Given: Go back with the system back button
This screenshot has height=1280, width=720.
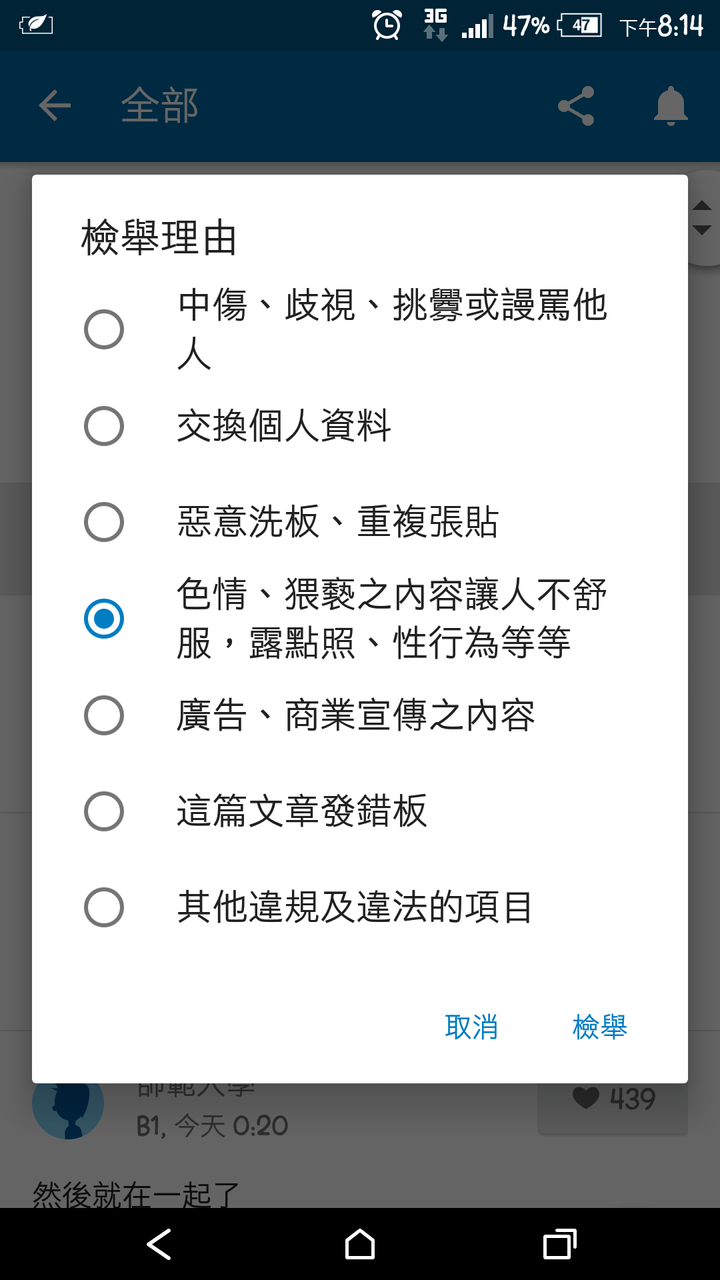Looking at the screenshot, I should [x=159, y=1244].
